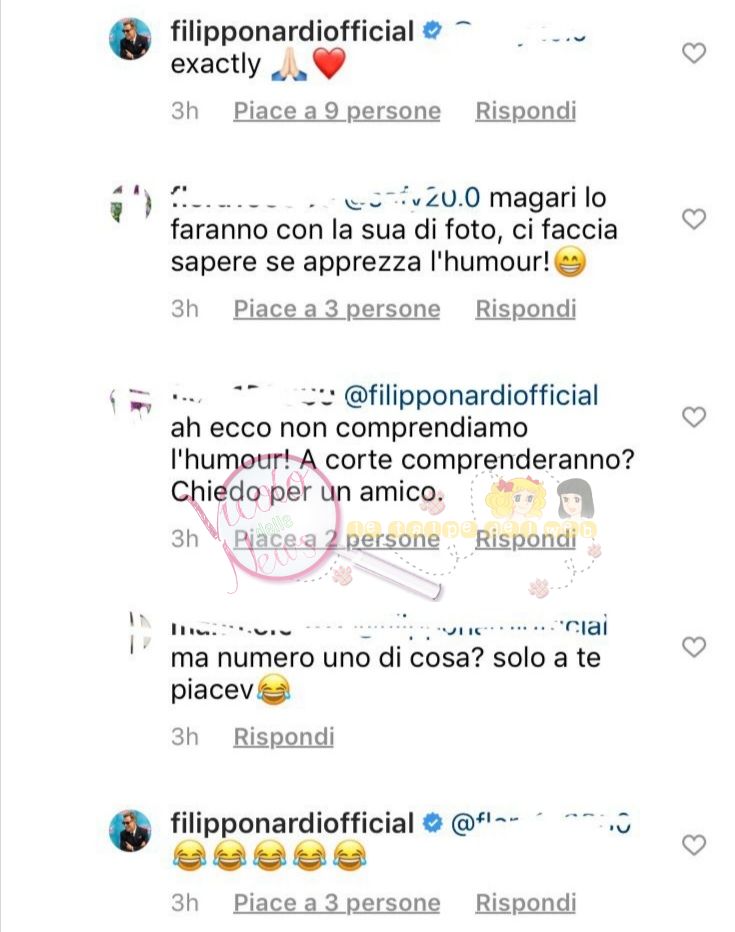Reply to the laughing emojis comment
The width and height of the screenshot is (735, 932).
point(525,903)
